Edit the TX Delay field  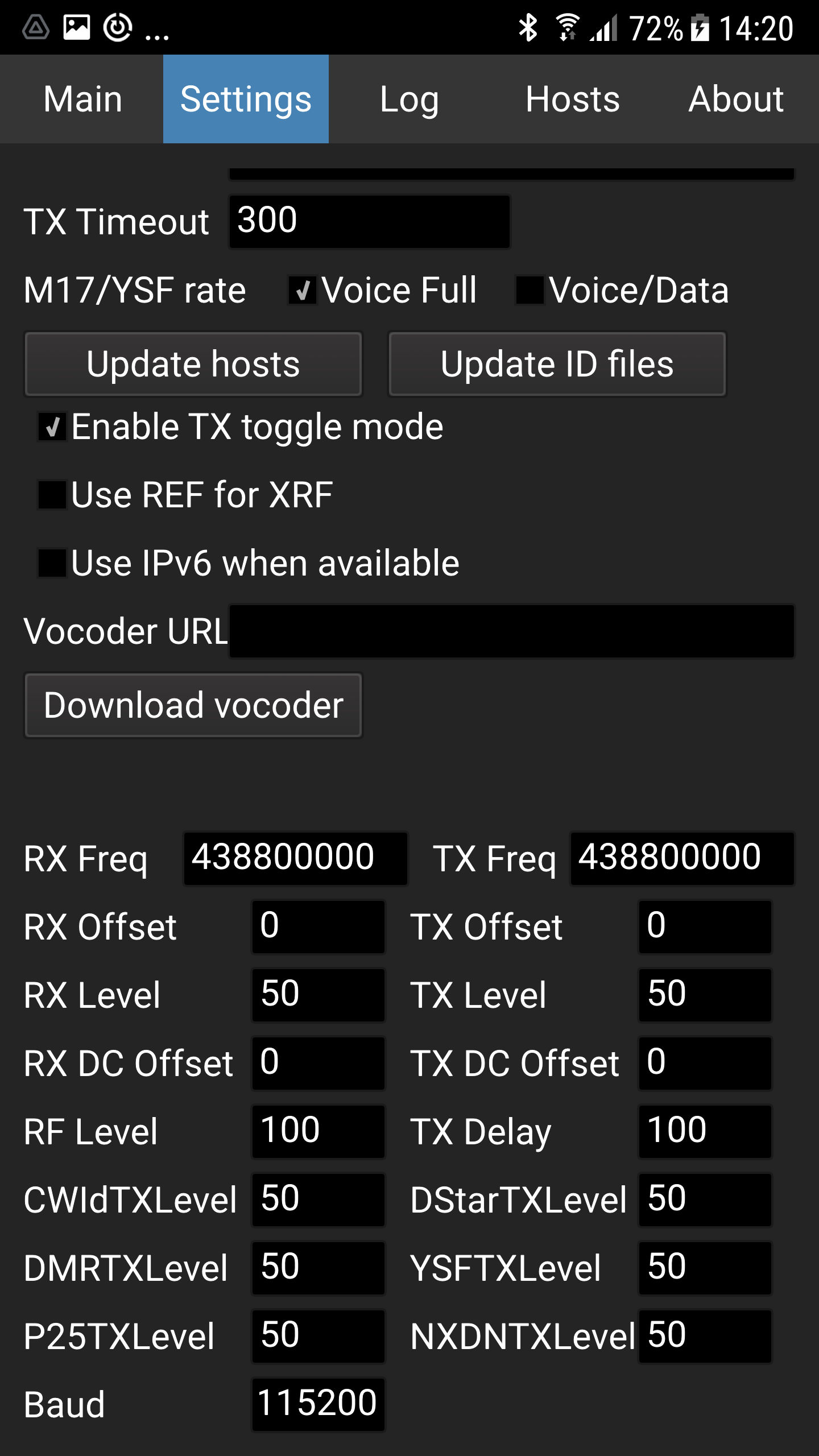pyautogui.click(x=705, y=1131)
